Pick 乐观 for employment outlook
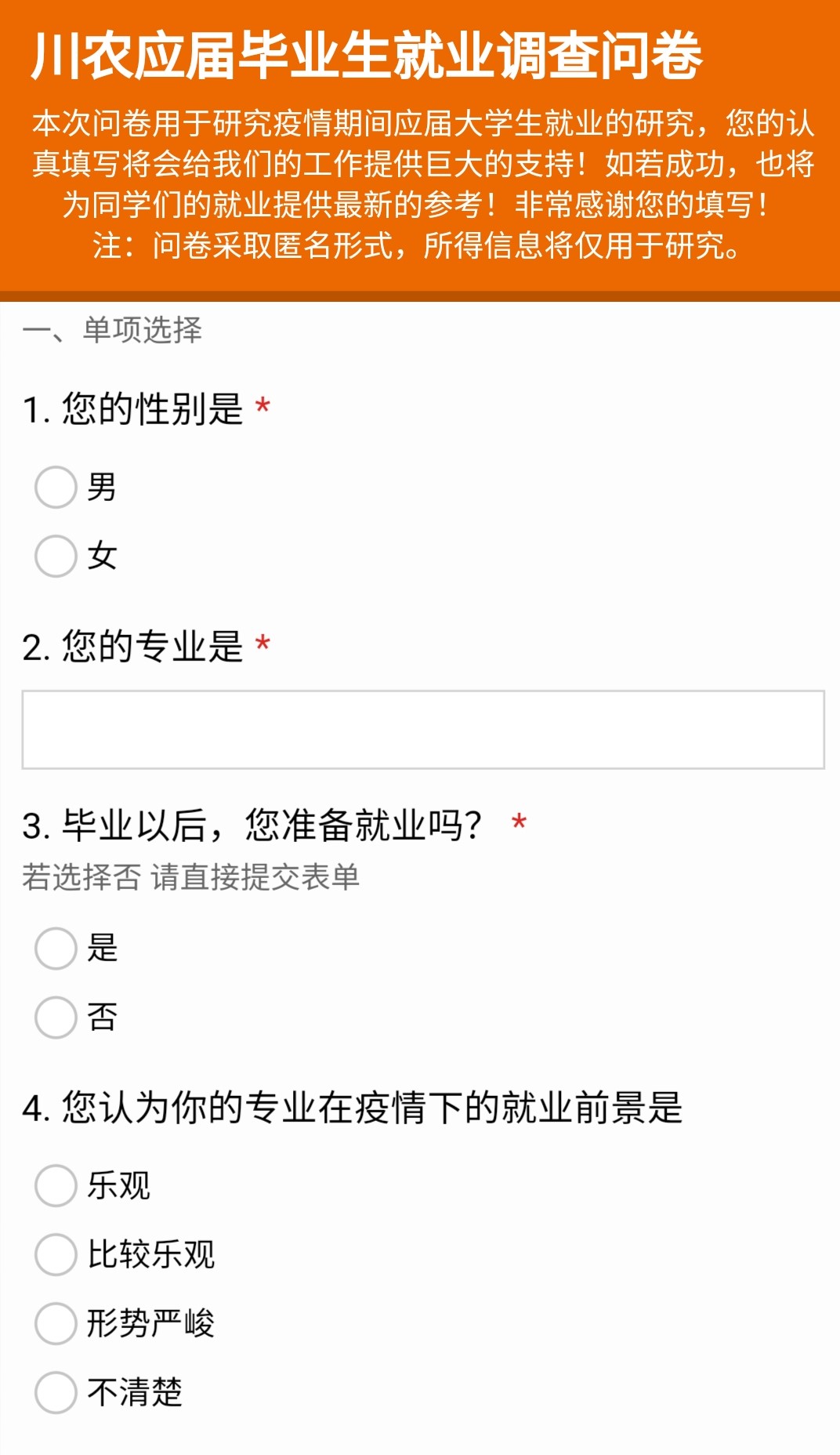 click(x=56, y=1185)
